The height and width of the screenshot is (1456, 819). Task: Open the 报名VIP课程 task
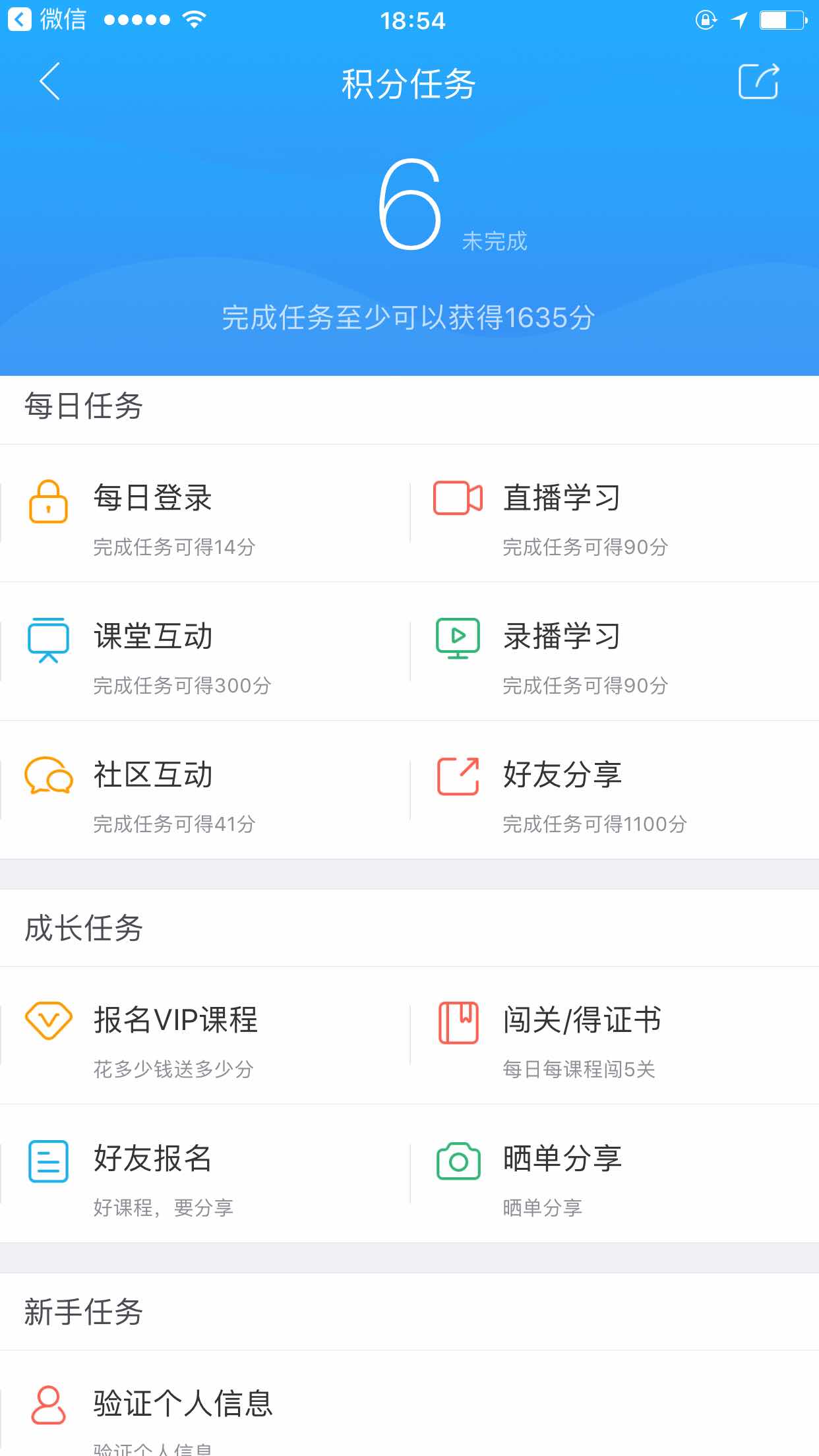tap(204, 1035)
